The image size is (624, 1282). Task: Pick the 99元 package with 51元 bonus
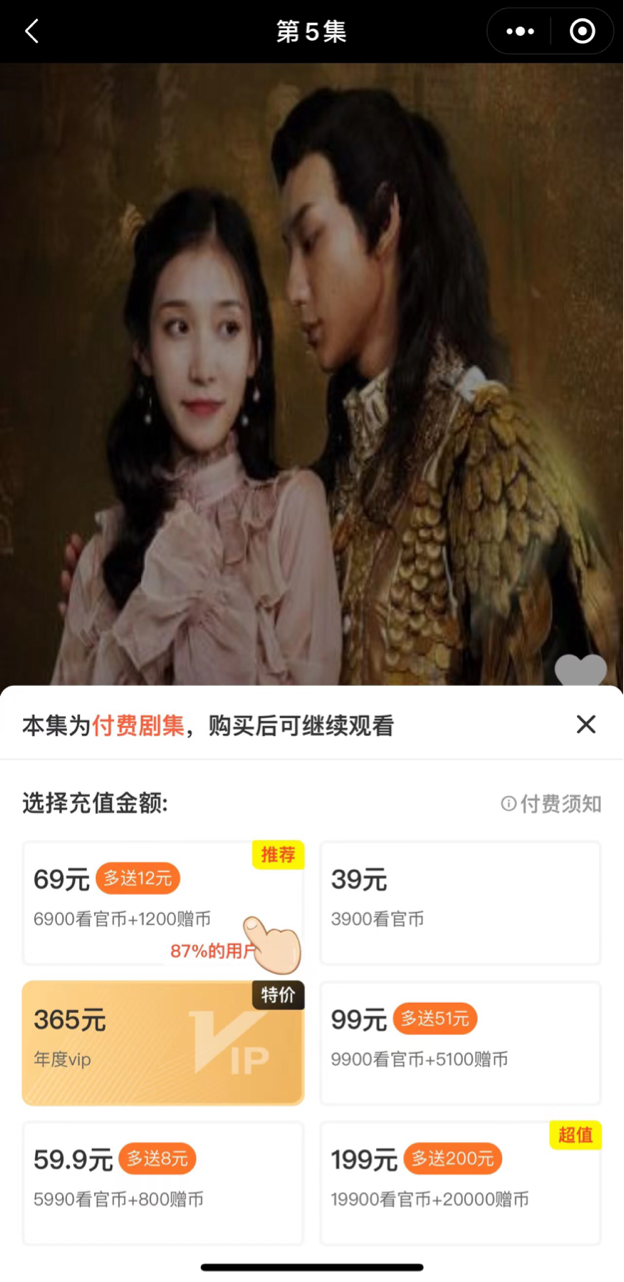[460, 1043]
